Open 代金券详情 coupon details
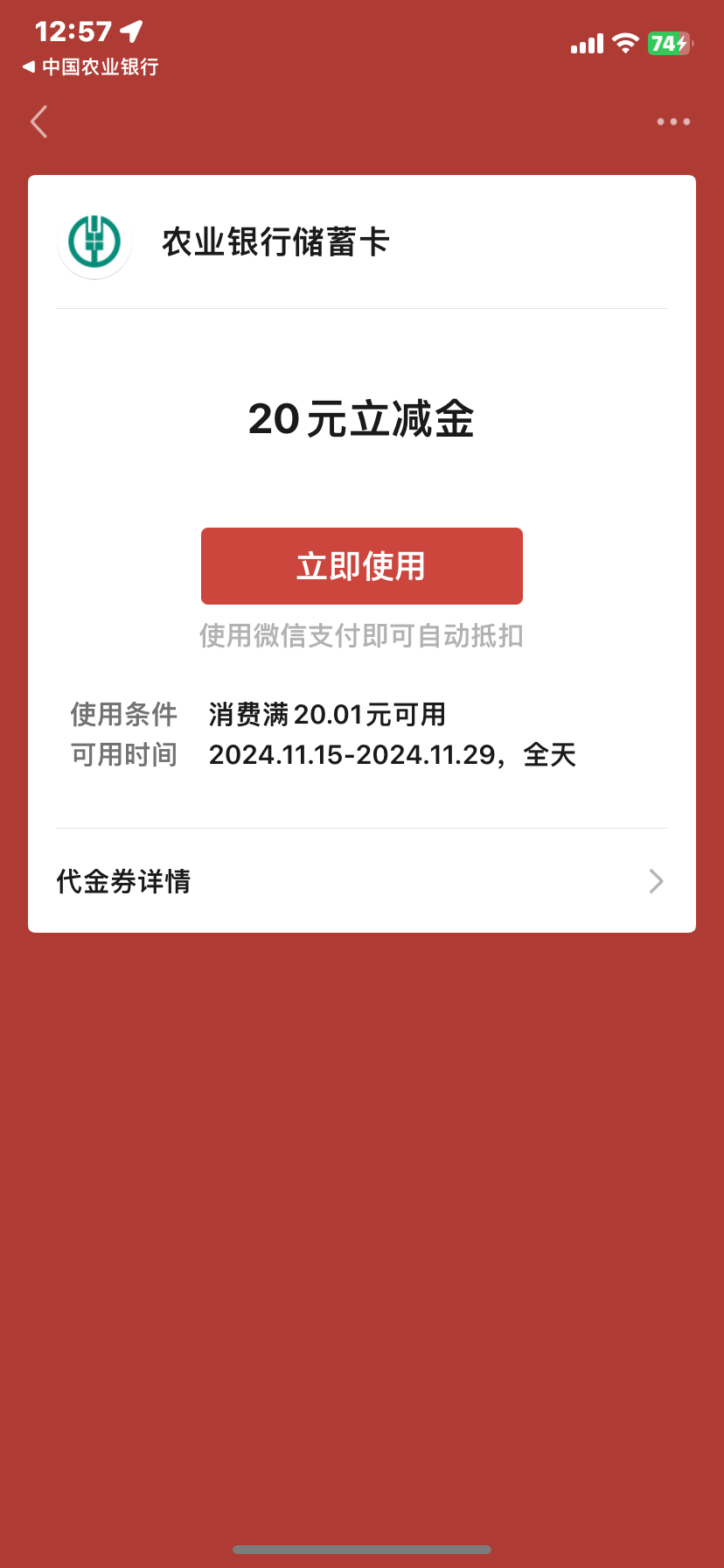 coord(361,881)
